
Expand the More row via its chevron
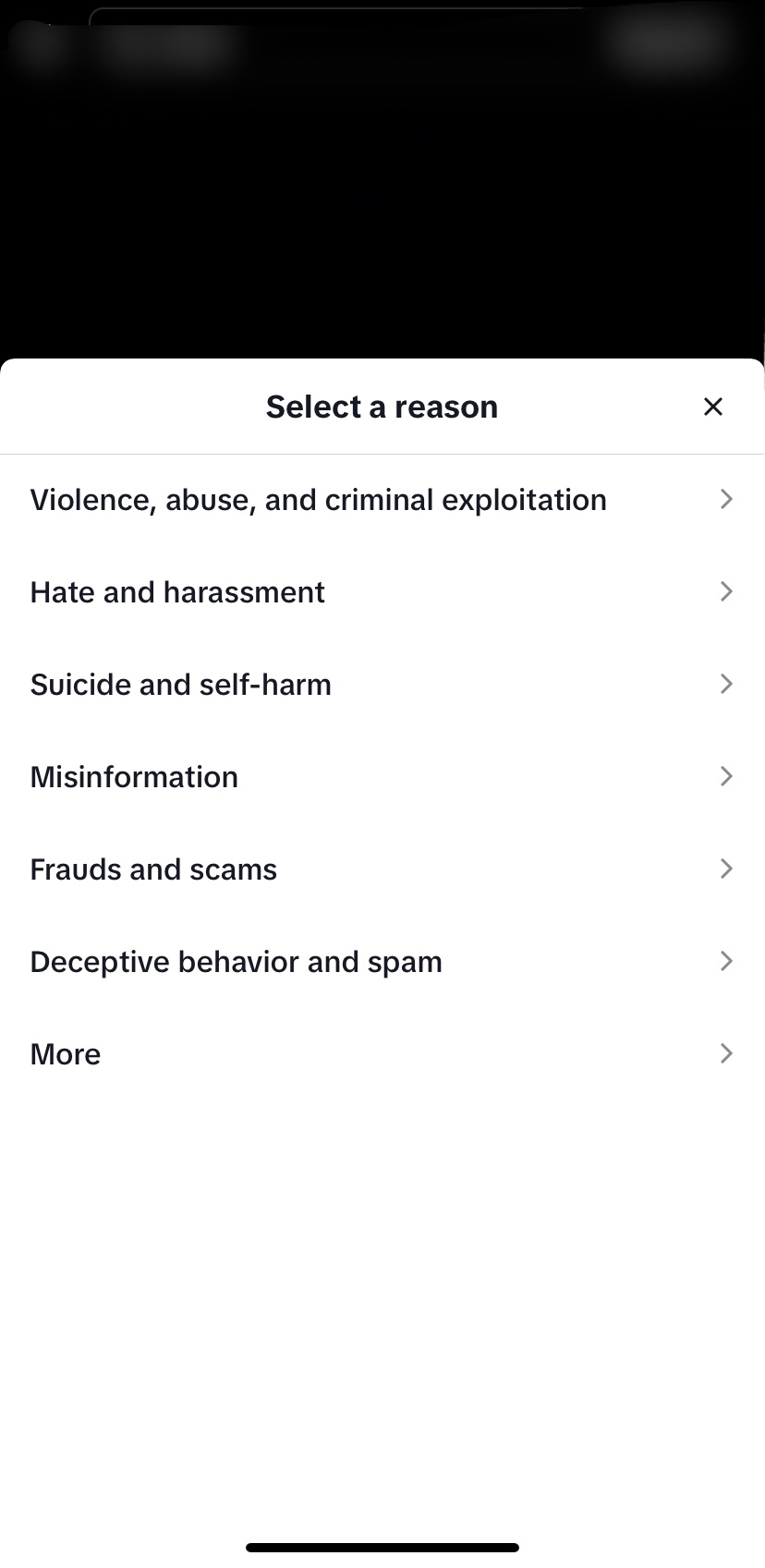[726, 1053]
